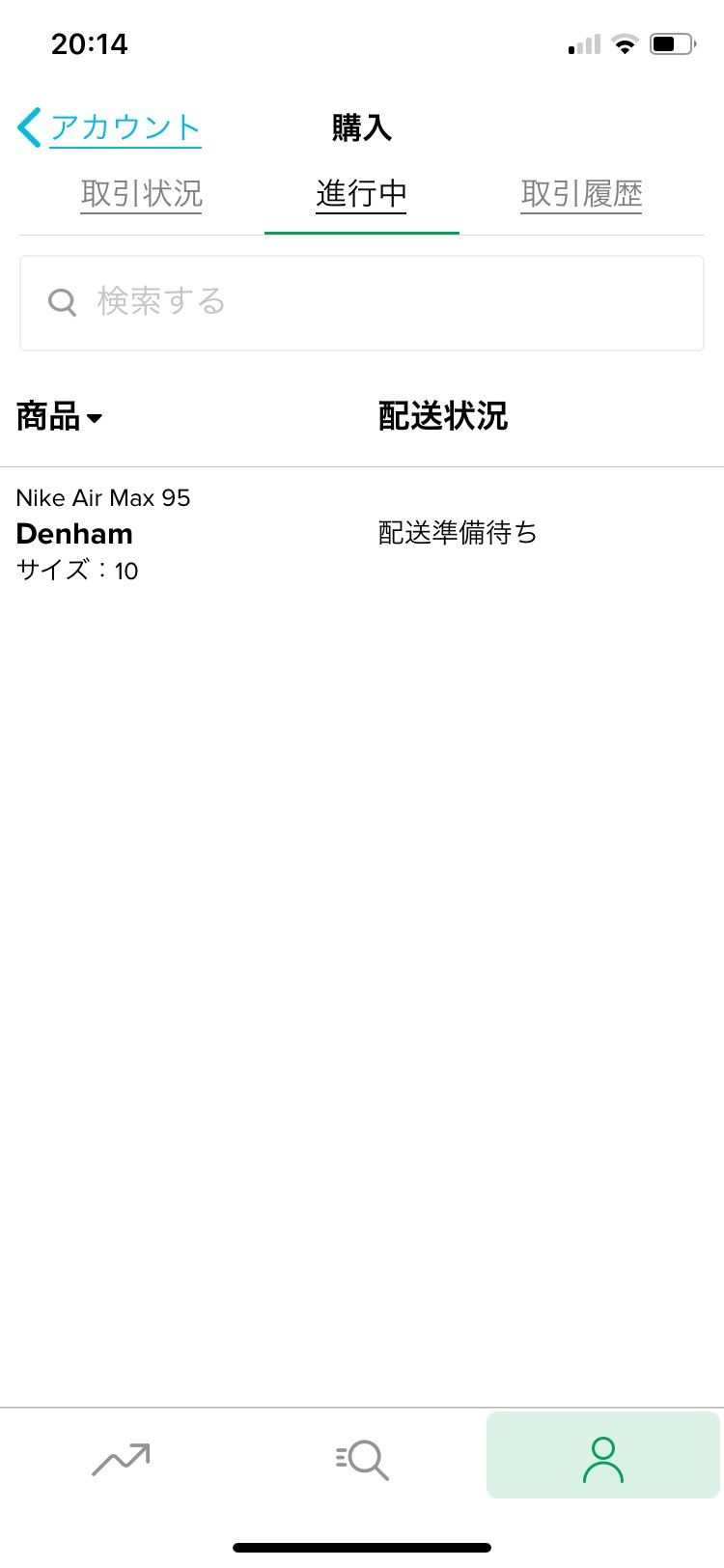The image size is (724, 1568).
Task: Open the search browse tab
Action: pos(362,1458)
